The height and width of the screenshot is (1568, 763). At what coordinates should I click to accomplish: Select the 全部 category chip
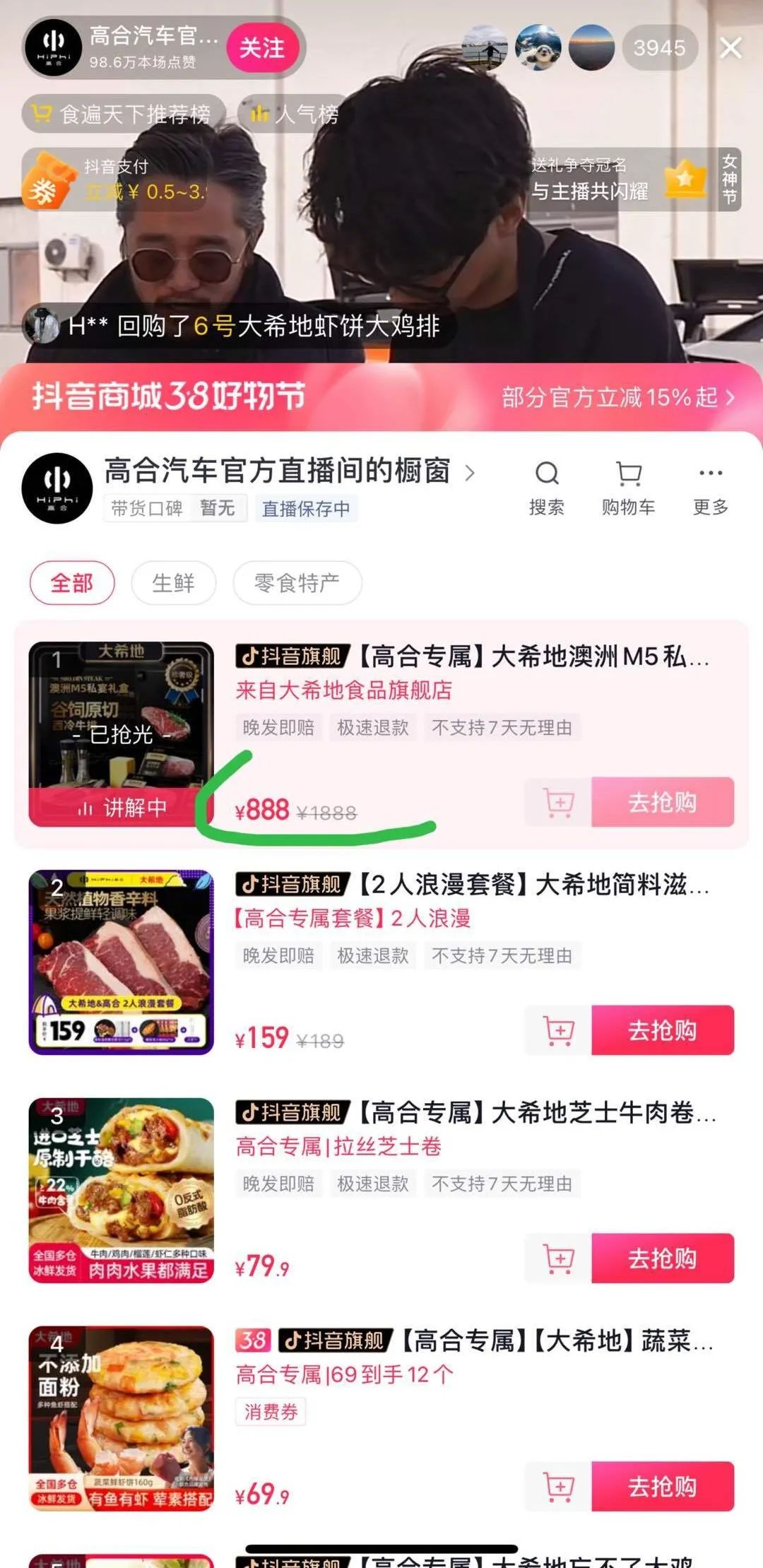(72, 583)
